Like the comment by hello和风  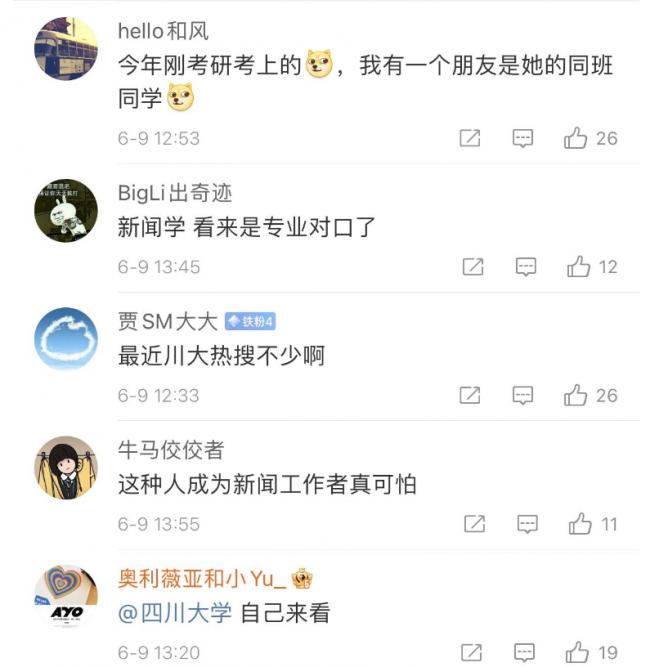tap(576, 139)
